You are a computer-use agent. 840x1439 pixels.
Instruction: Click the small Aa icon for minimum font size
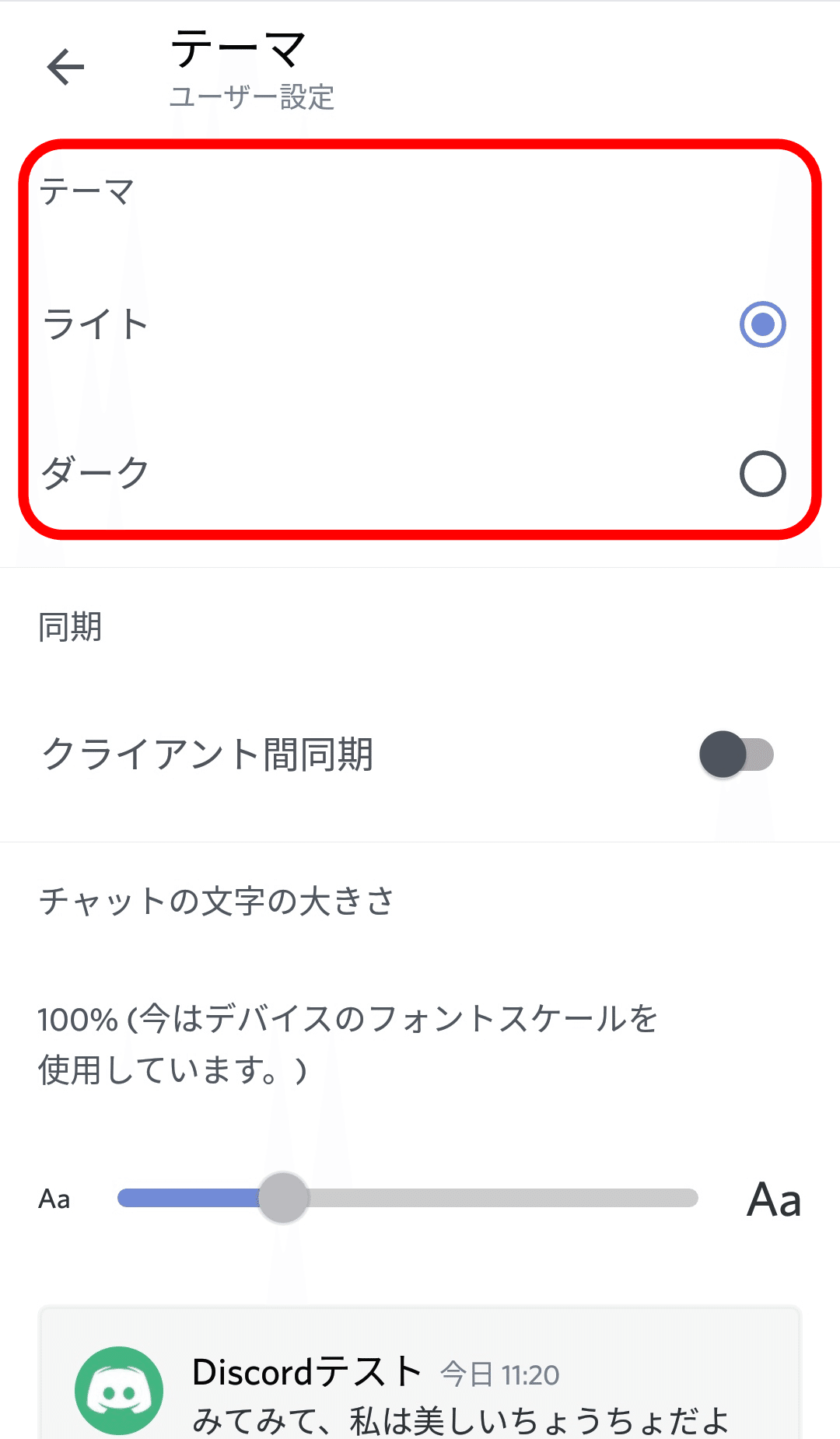pyautogui.click(x=53, y=1199)
